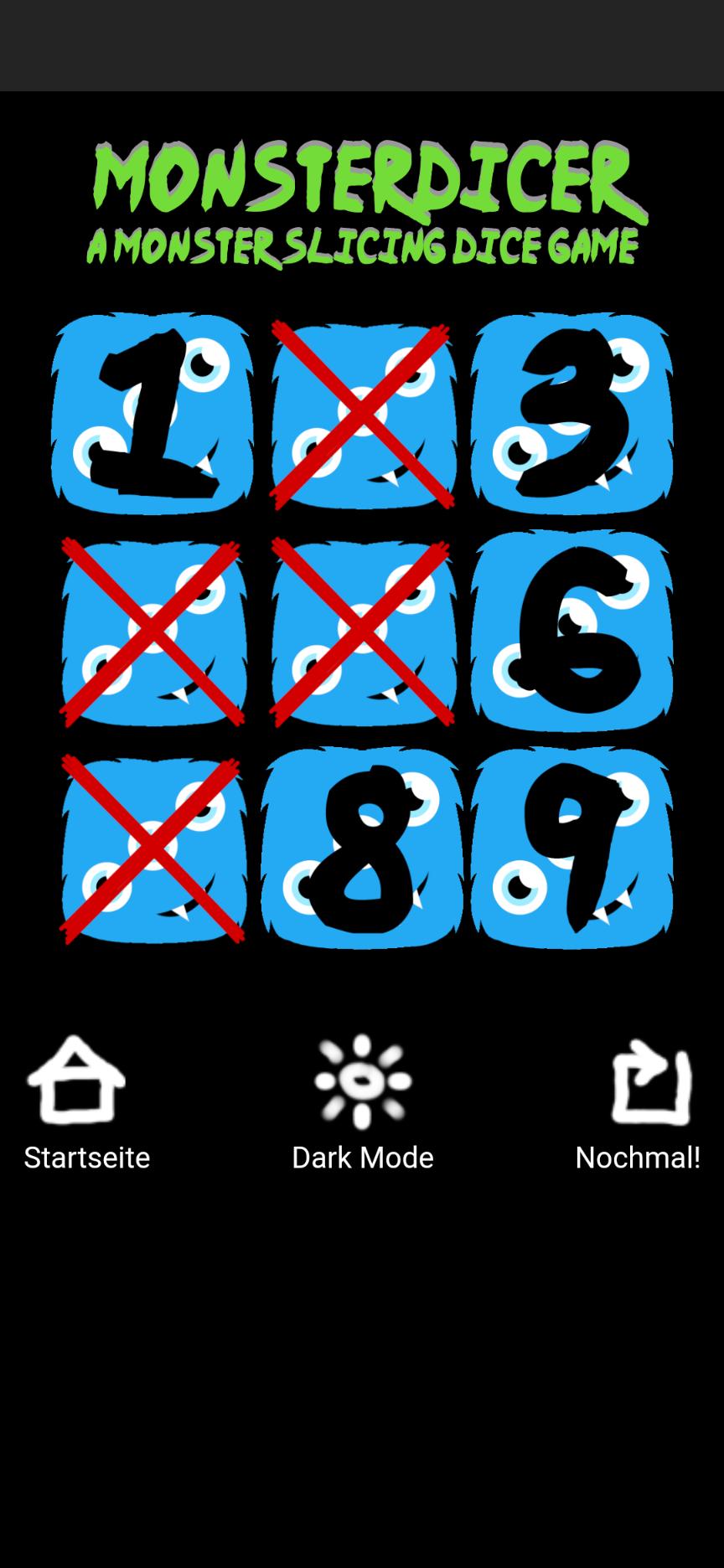Tap the monster tile numbered 8
Viewport: 724px width, 1568px height.
(362, 848)
